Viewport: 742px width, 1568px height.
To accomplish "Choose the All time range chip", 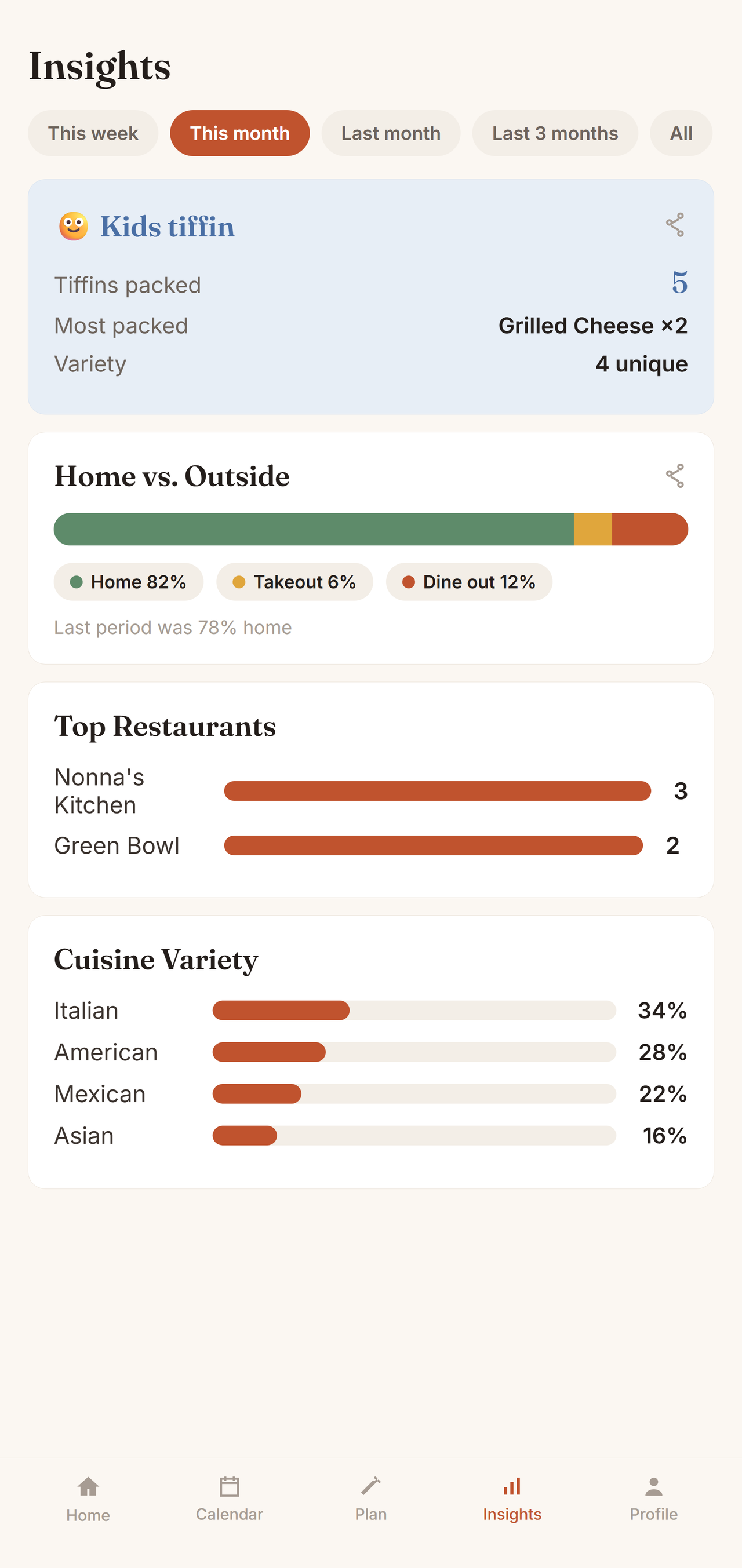I will 681,133.
